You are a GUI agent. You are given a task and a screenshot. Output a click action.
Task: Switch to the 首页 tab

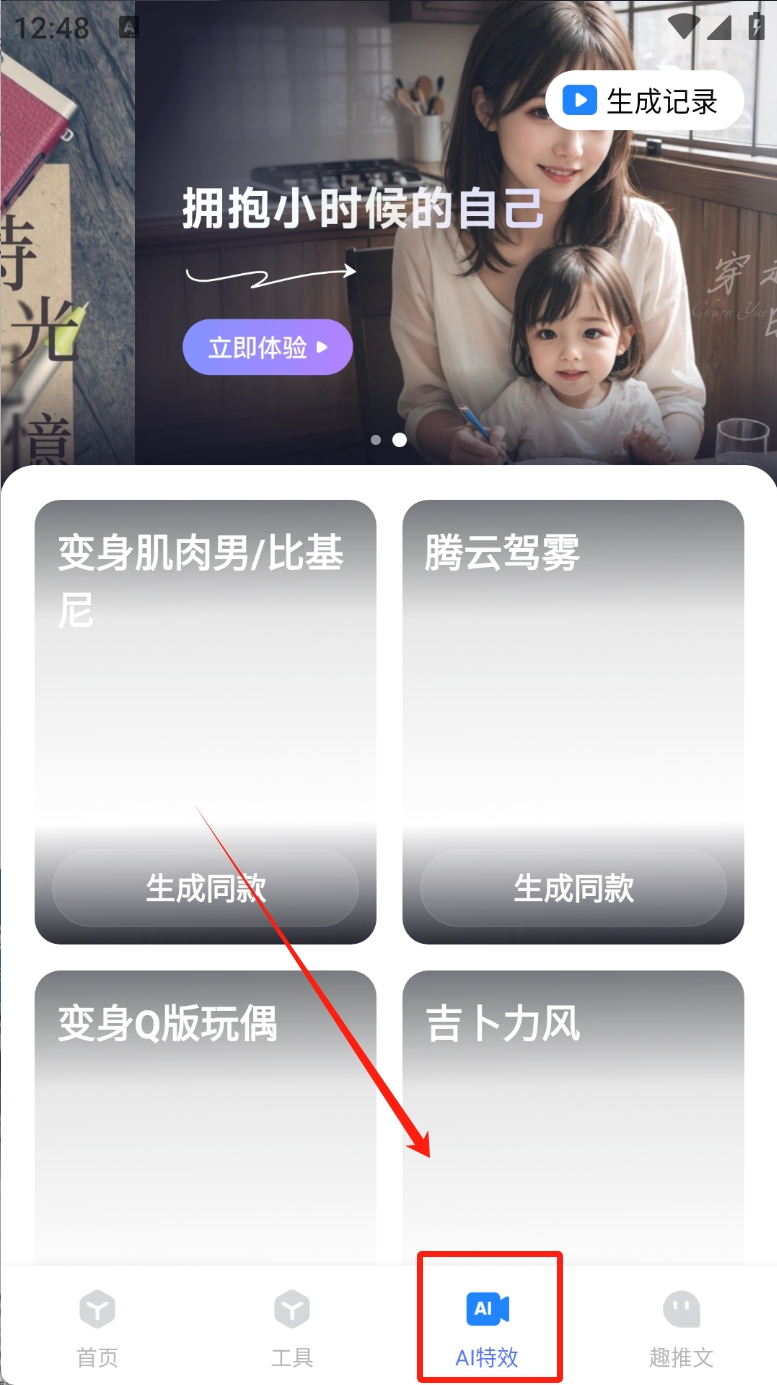97,1328
